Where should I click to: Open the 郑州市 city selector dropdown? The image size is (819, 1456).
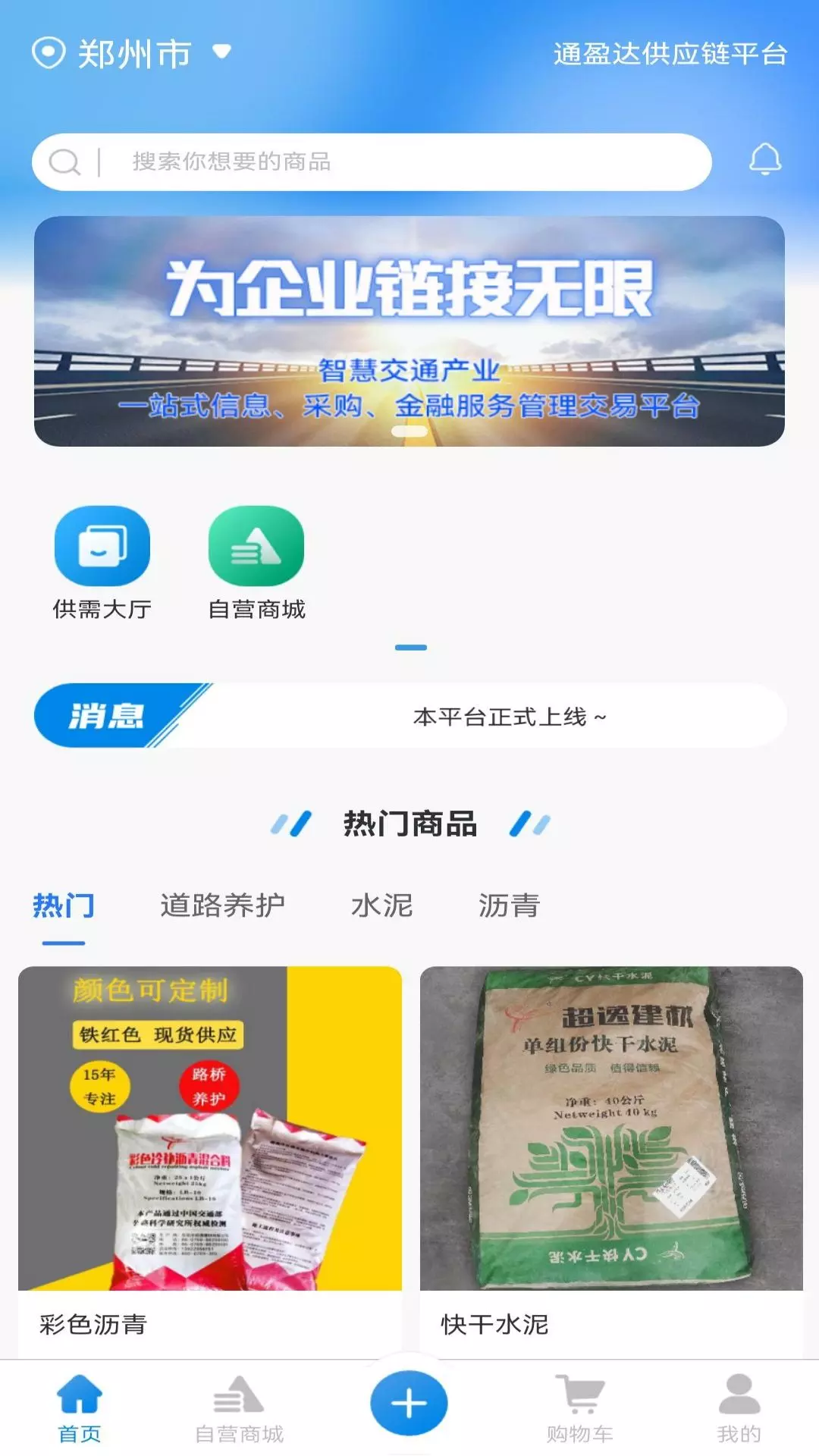click(x=132, y=54)
